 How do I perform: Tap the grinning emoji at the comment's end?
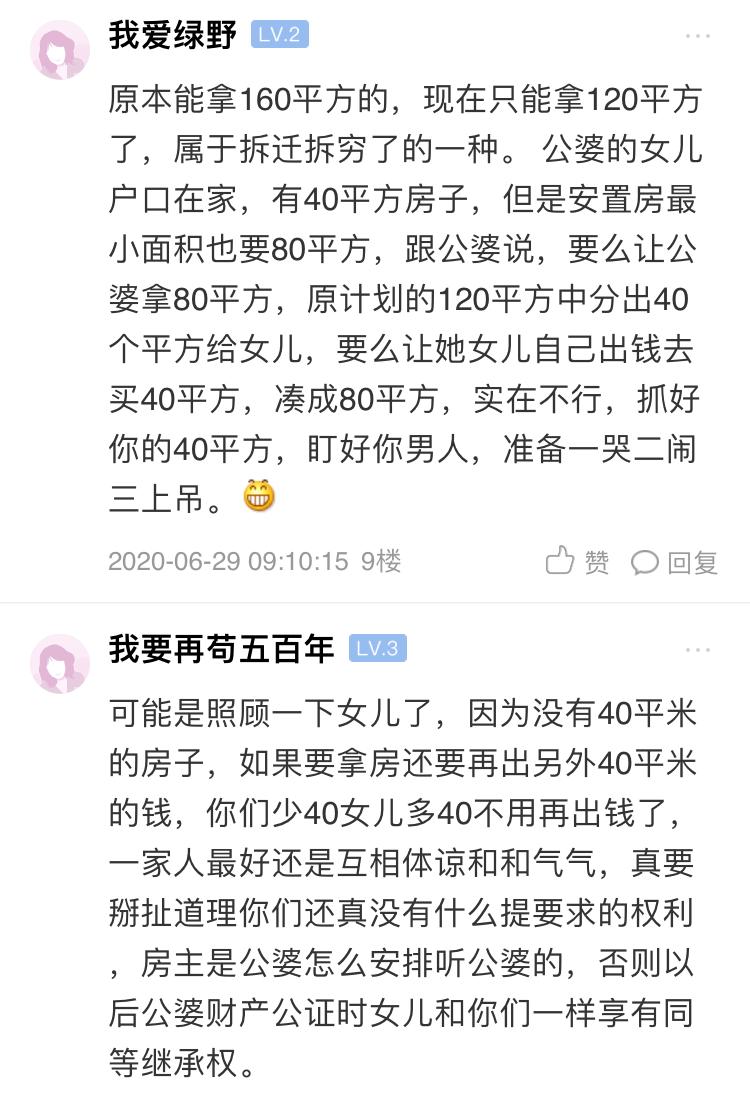(258, 492)
